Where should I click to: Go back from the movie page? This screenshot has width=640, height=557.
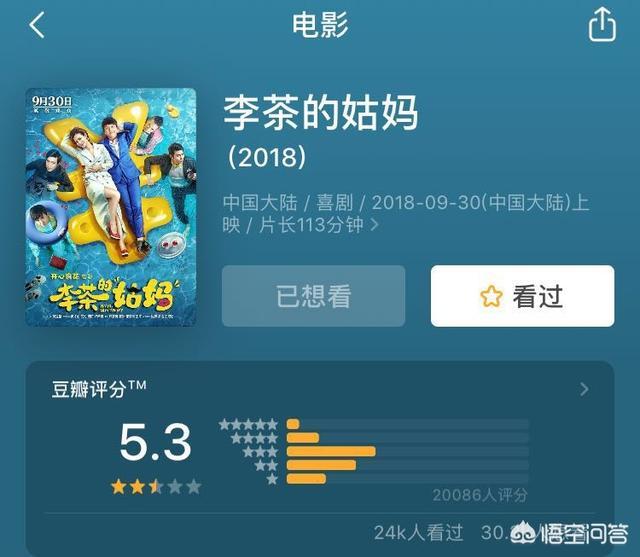37,25
